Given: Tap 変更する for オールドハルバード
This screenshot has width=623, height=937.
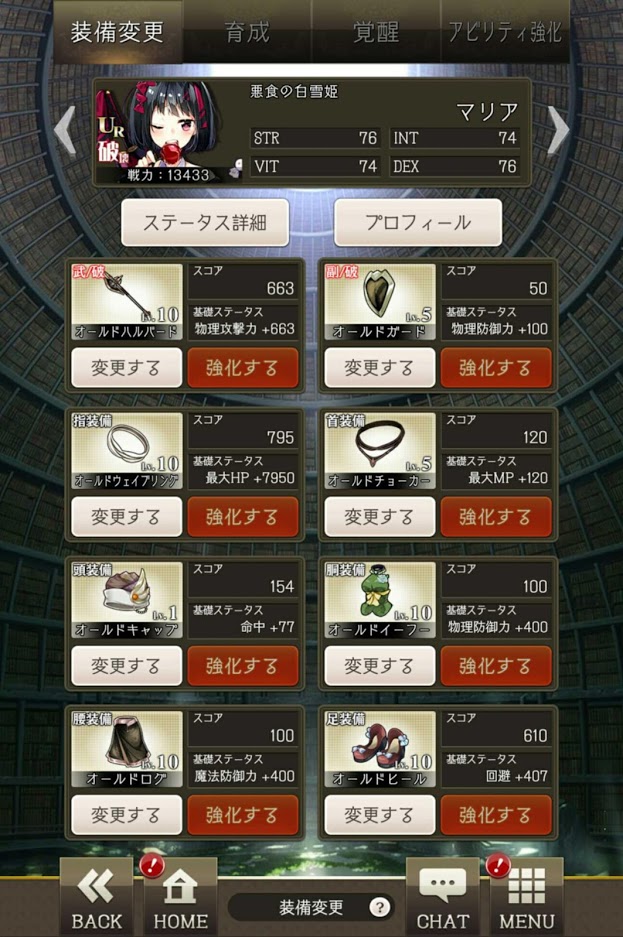Looking at the screenshot, I should pyautogui.click(x=126, y=368).
